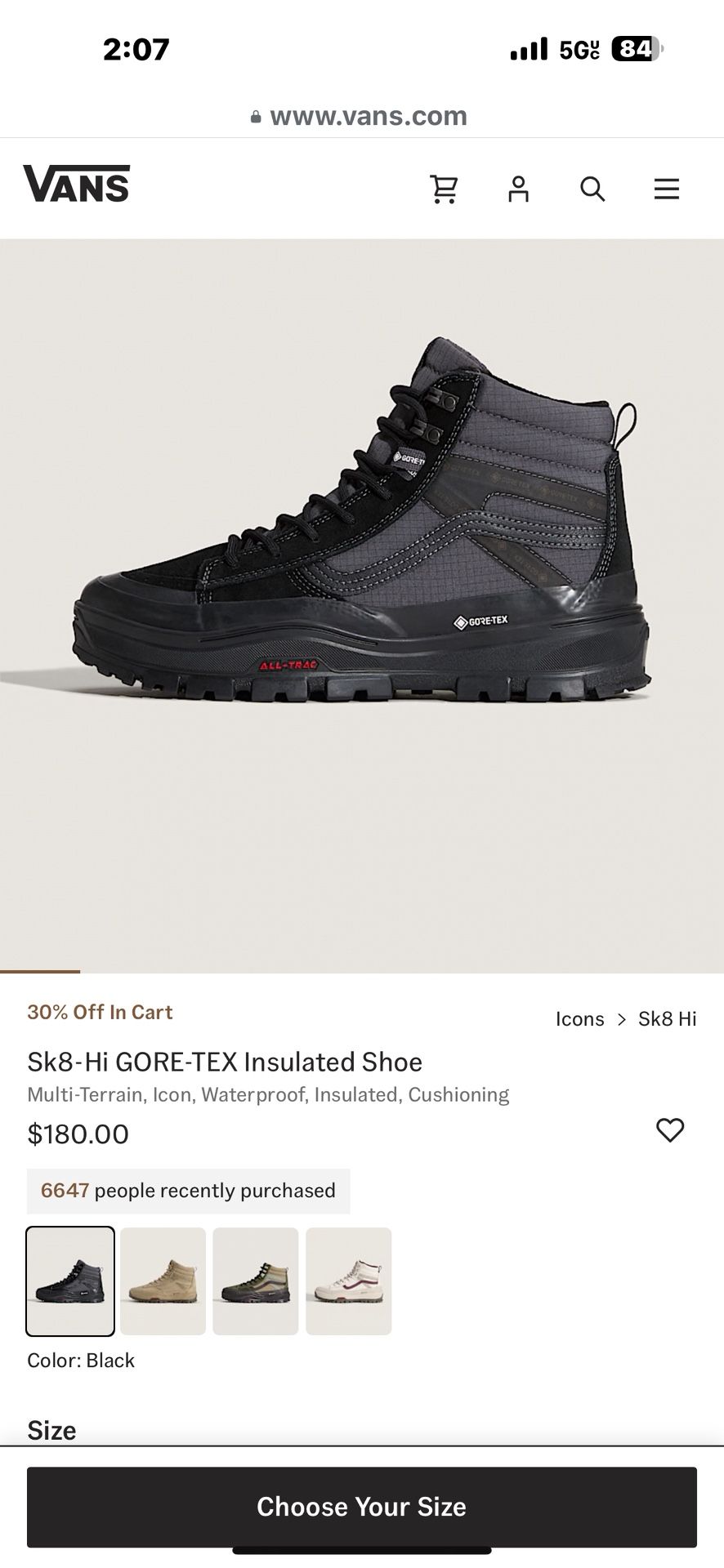The width and height of the screenshot is (724, 1568).
Task: Open the Sk8 Hi breadcrumb link
Action: coord(667,1019)
